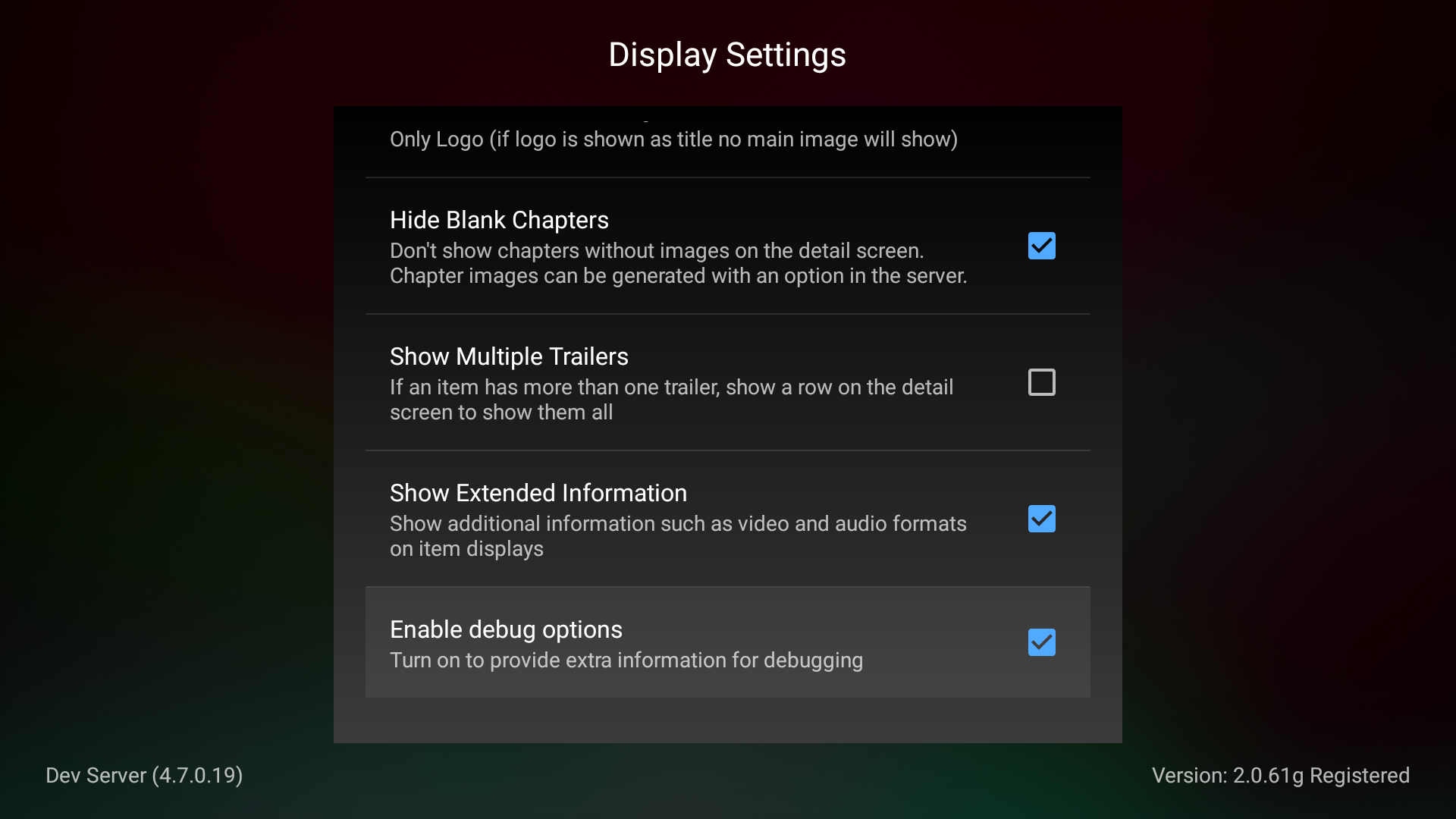Enable the Show Multiple Trailers checkbox

(x=1041, y=382)
